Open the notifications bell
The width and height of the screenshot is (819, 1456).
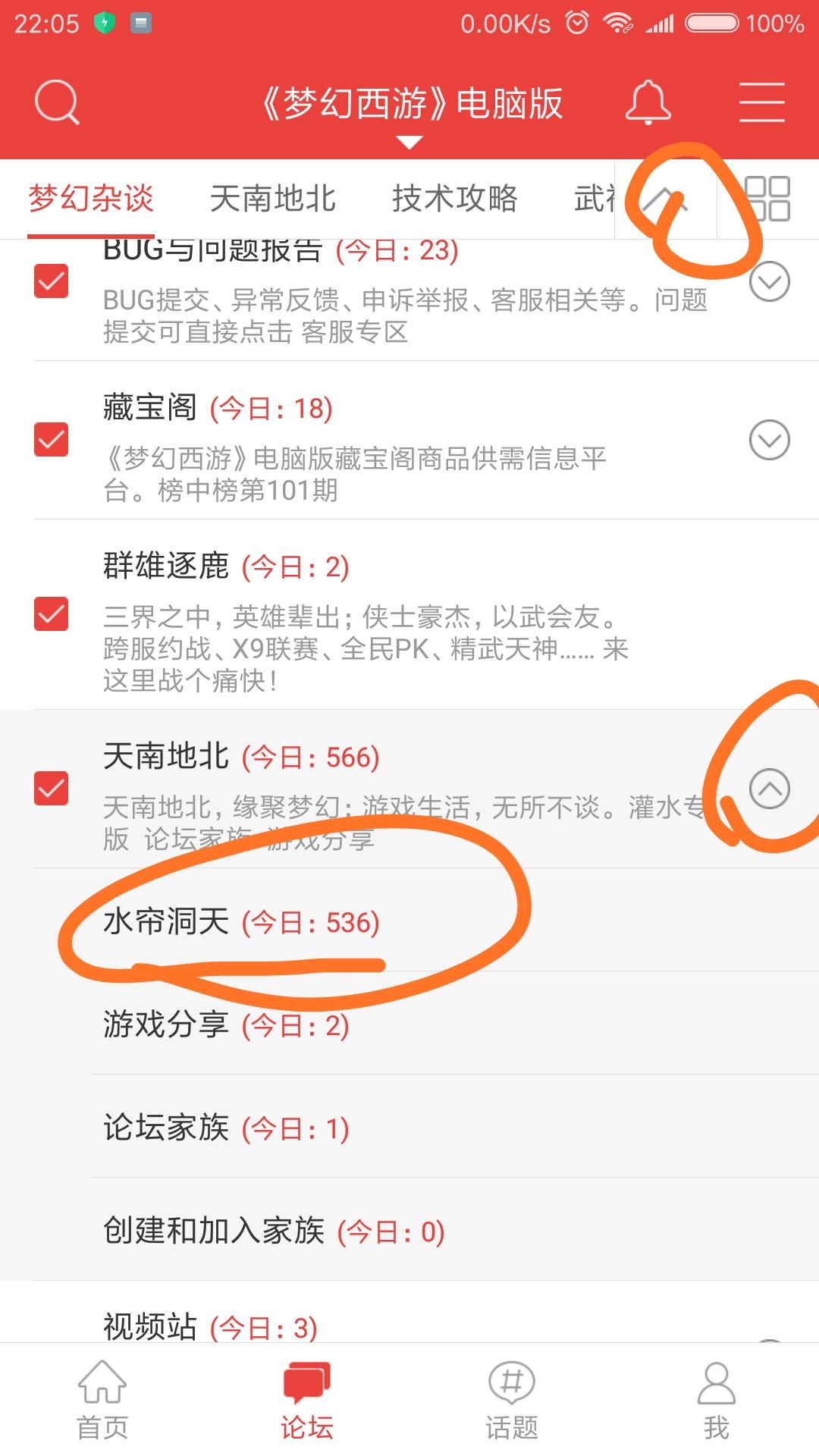click(x=648, y=102)
